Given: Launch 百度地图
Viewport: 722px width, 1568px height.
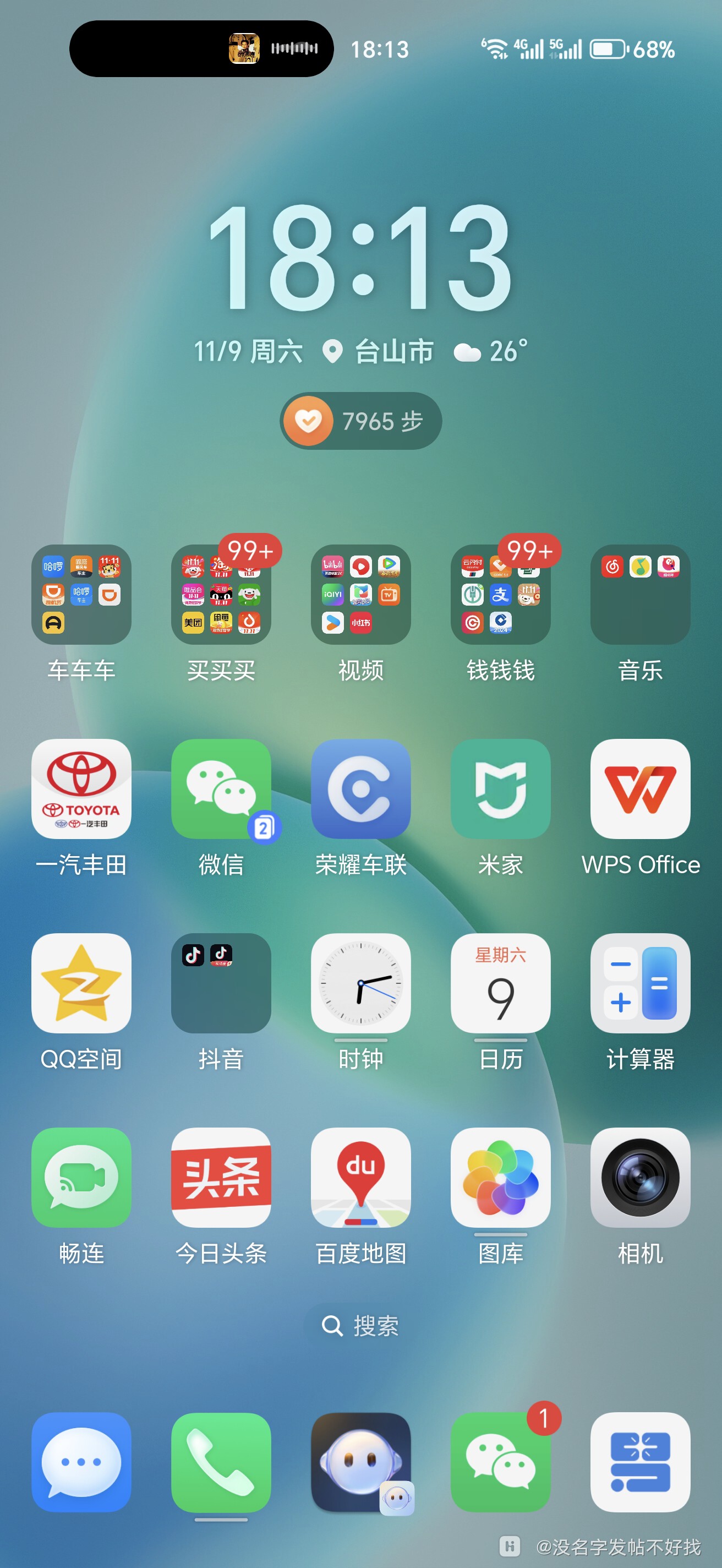Looking at the screenshot, I should tap(360, 1177).
